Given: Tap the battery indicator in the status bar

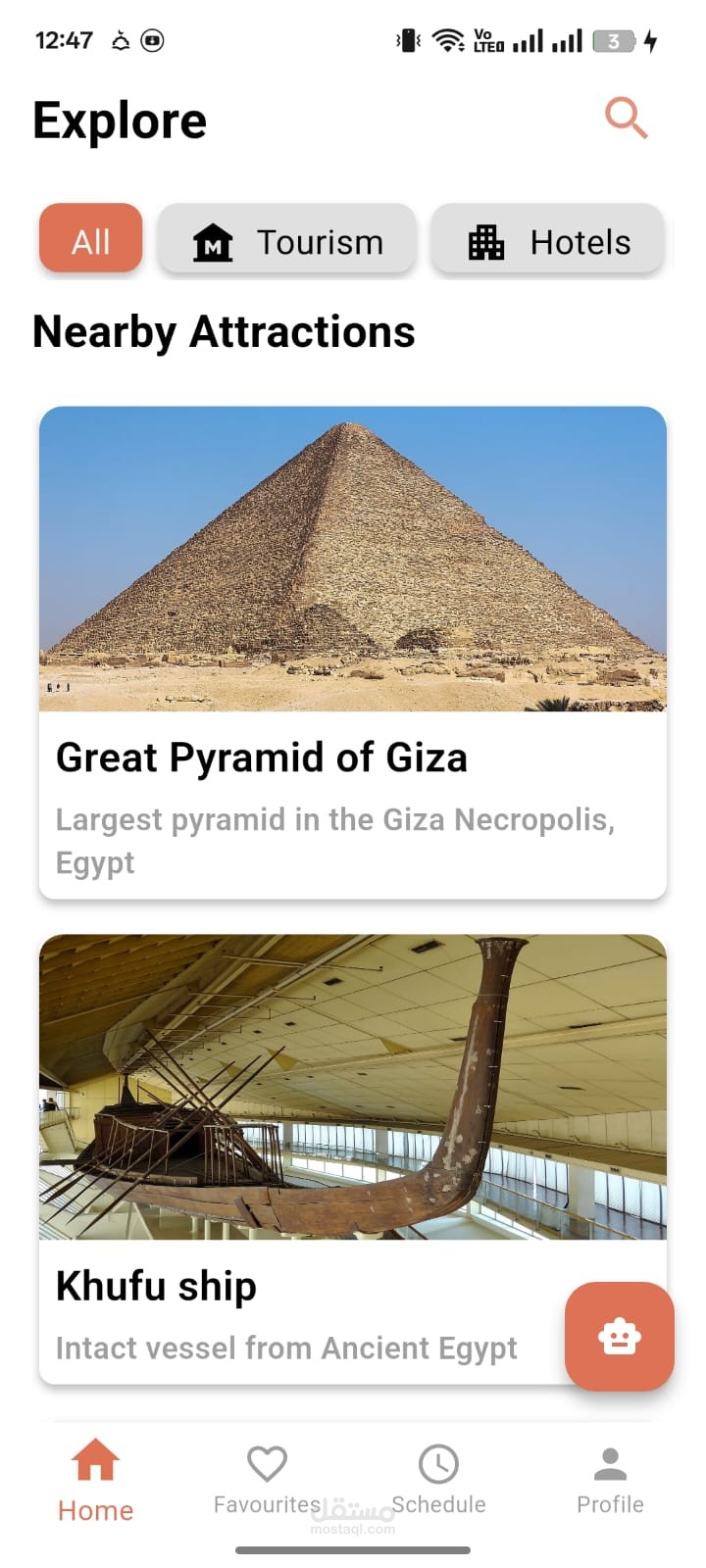Looking at the screenshot, I should [613, 40].
